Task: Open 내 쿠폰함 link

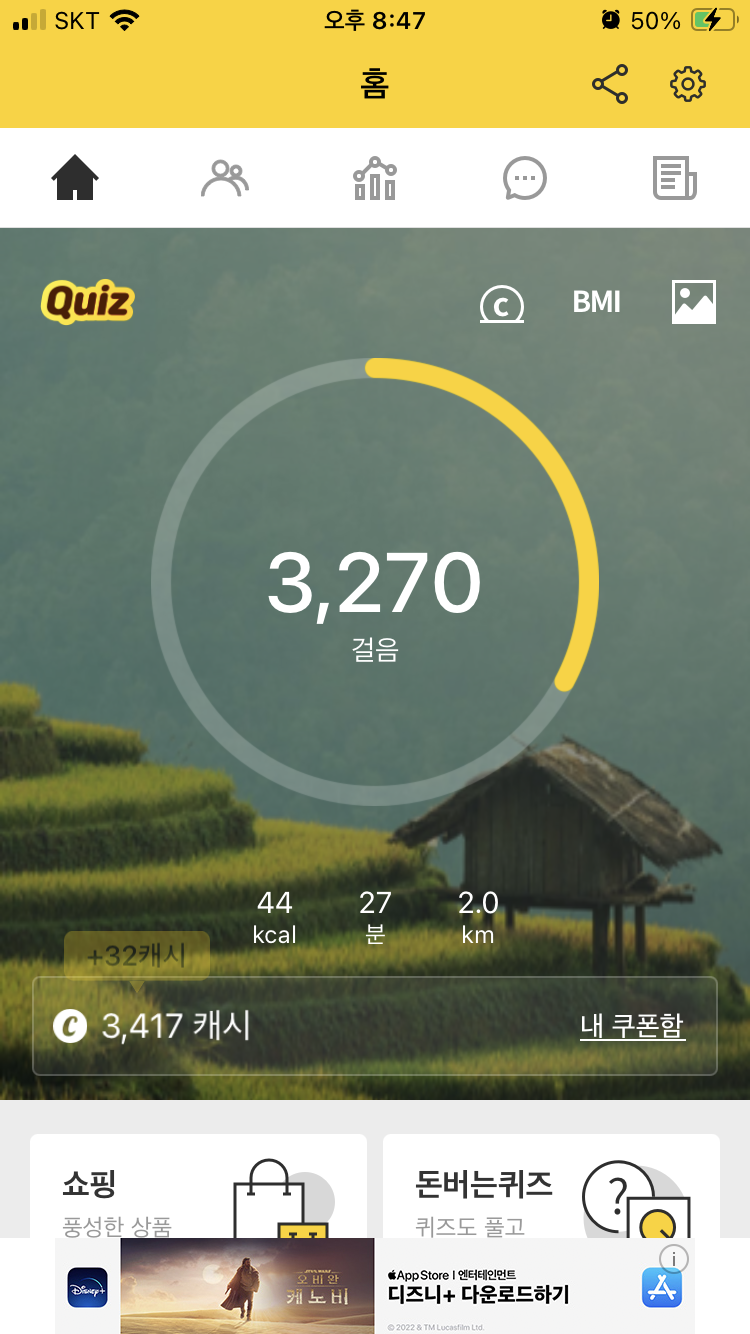Action: pyautogui.click(x=632, y=1026)
